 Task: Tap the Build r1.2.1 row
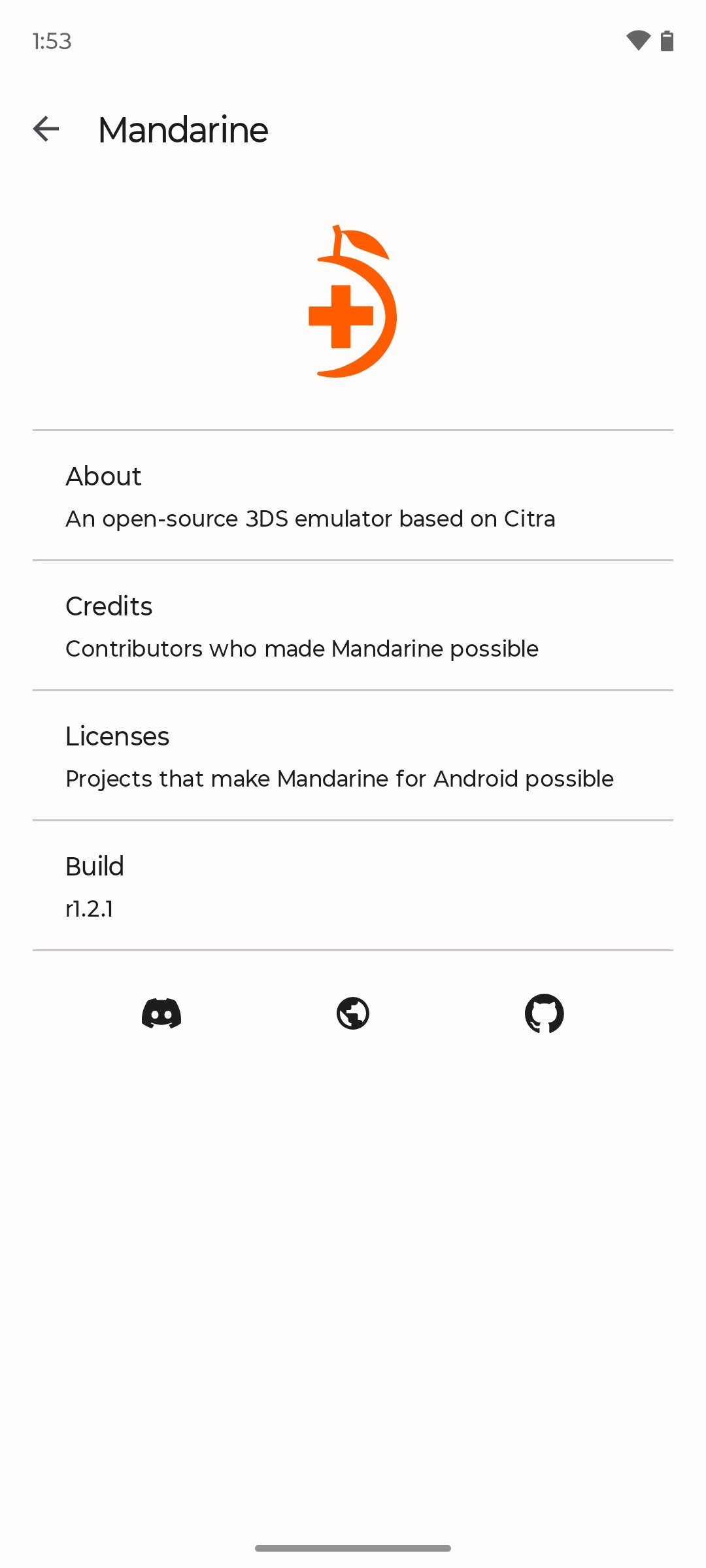coord(353,886)
